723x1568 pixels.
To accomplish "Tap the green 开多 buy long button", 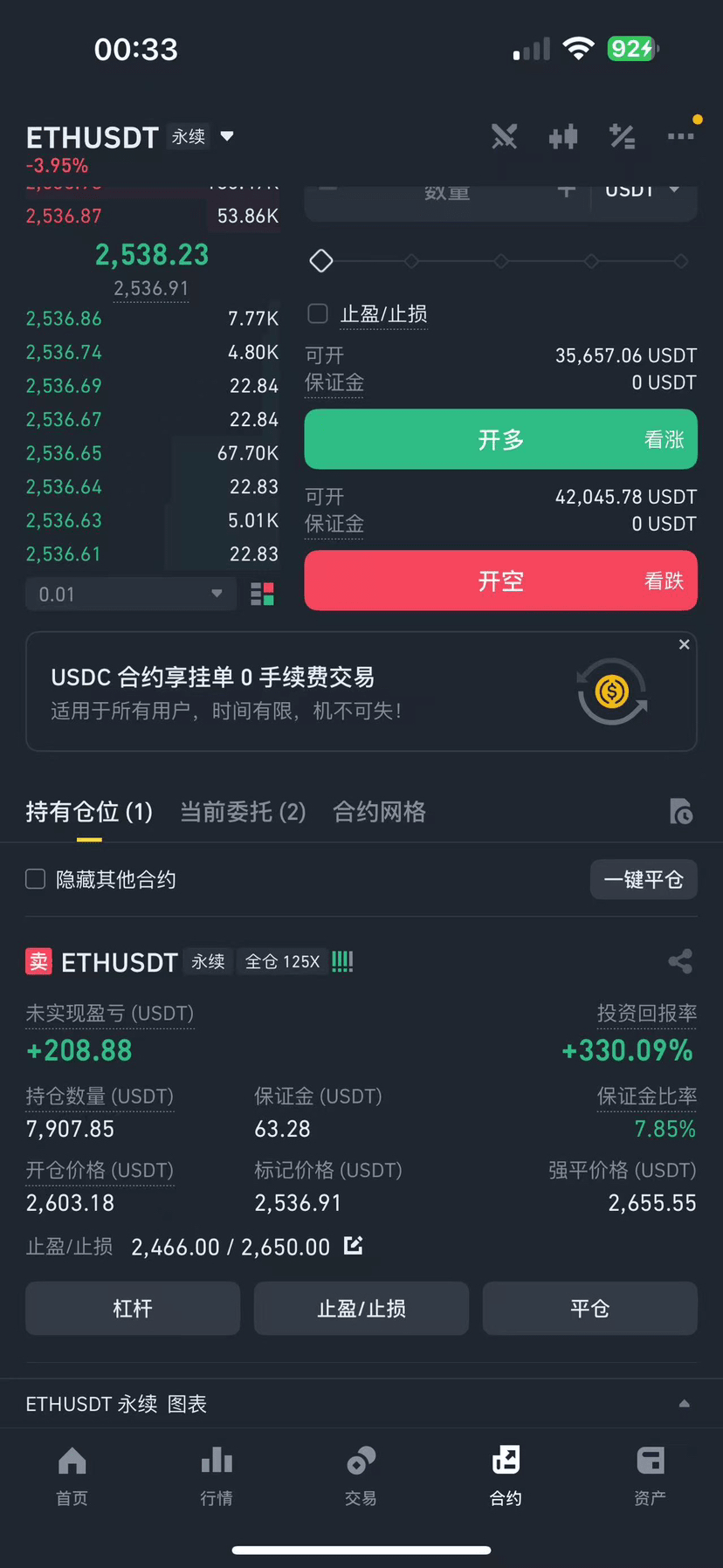I will (500, 439).
